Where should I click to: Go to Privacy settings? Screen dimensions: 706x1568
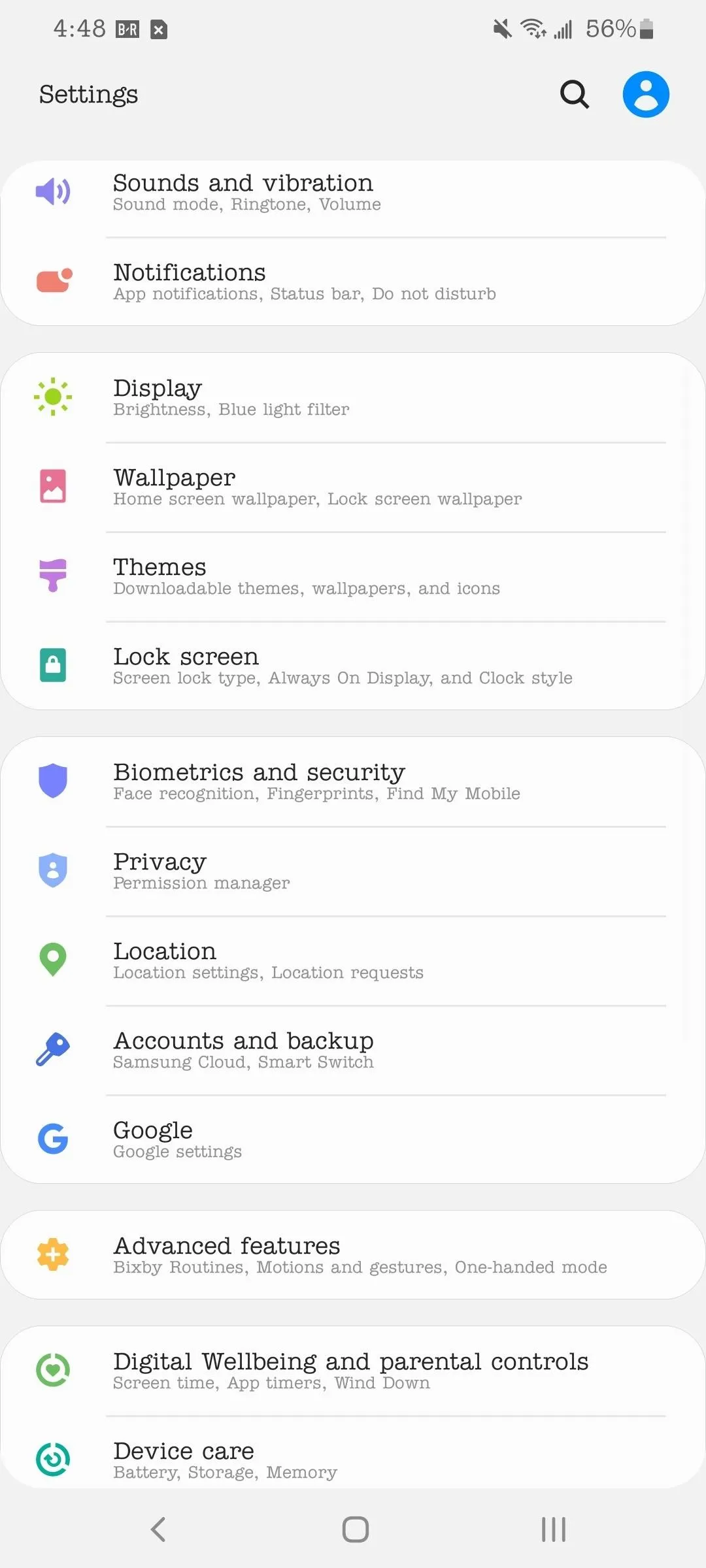353,871
